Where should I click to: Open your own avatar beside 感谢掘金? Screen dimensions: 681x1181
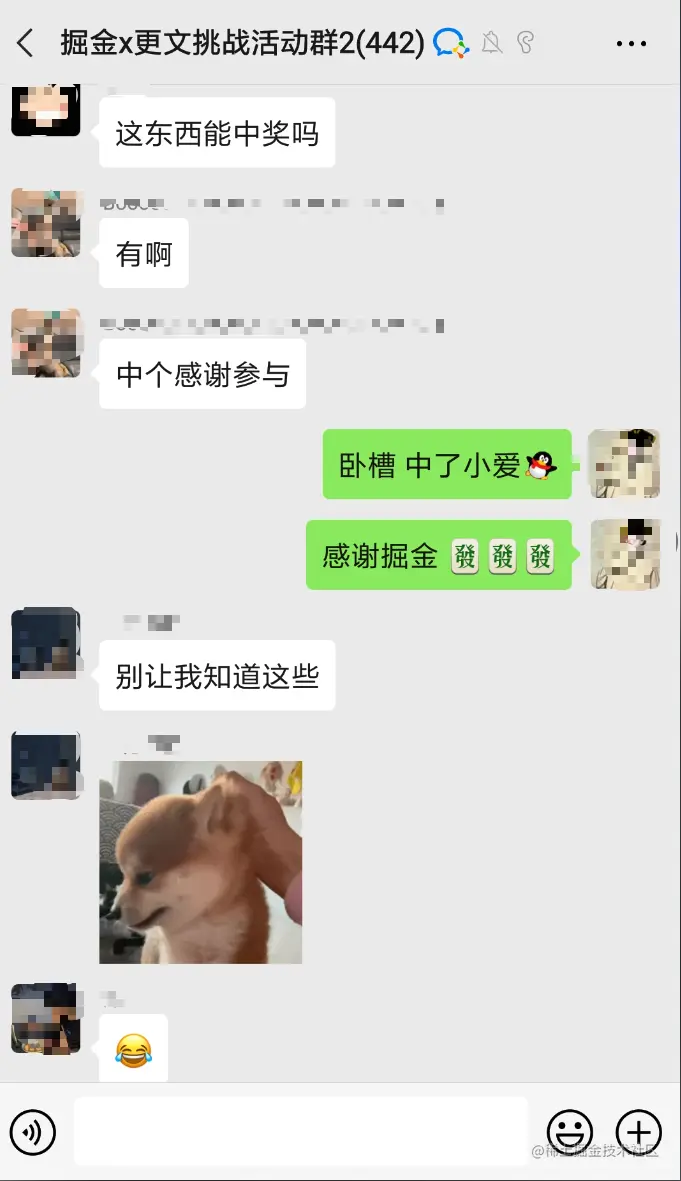pyautogui.click(x=625, y=554)
